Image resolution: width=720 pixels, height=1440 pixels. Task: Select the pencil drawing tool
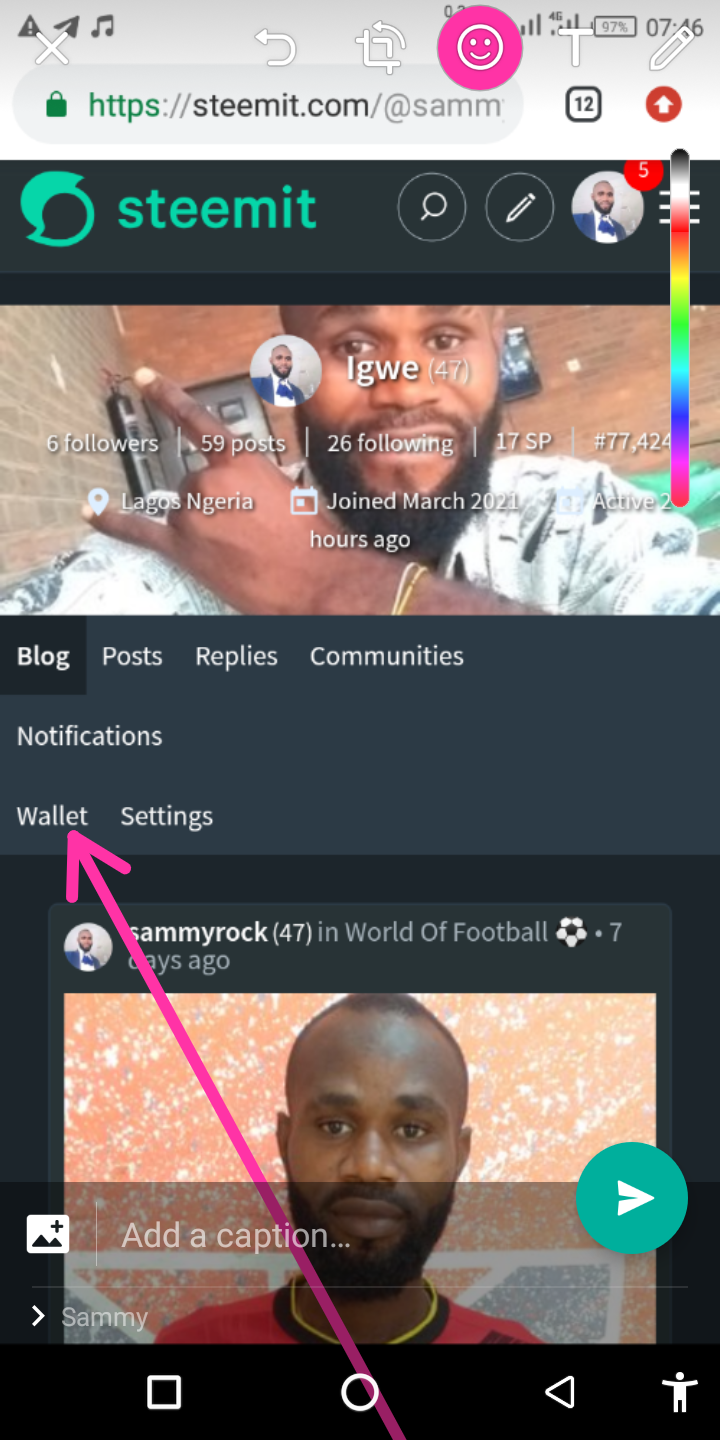(672, 47)
